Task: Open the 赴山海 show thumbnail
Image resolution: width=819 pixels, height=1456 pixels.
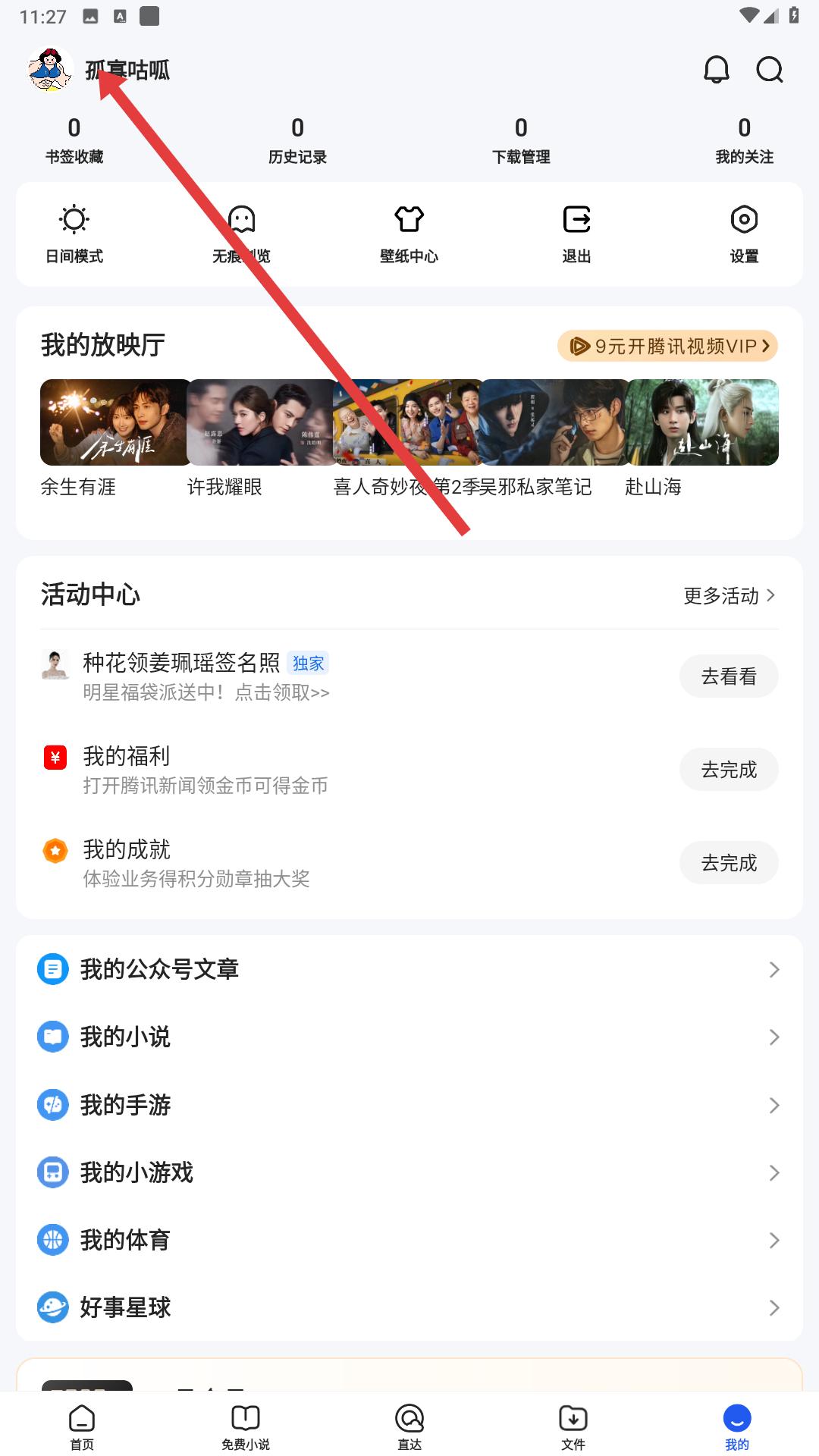Action: coord(702,422)
